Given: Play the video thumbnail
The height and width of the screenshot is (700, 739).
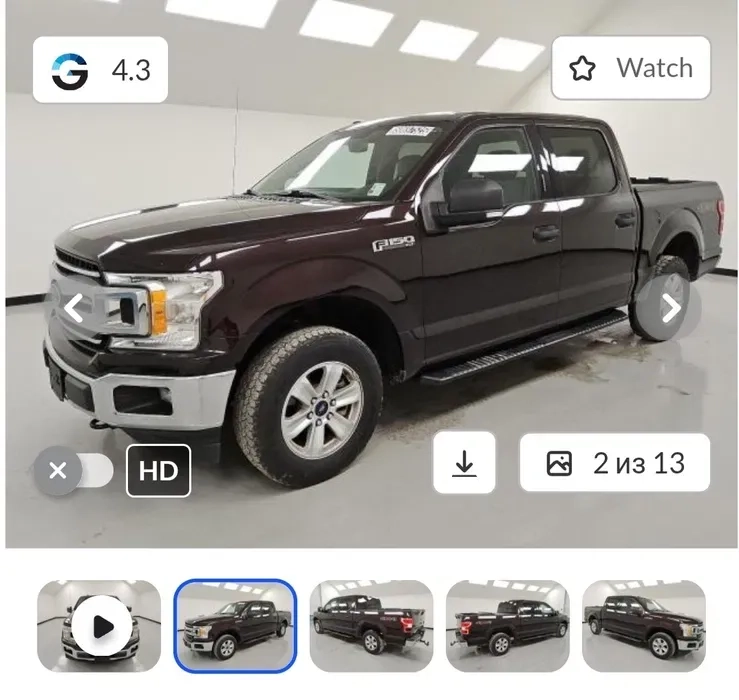Looking at the screenshot, I should coord(99,626).
